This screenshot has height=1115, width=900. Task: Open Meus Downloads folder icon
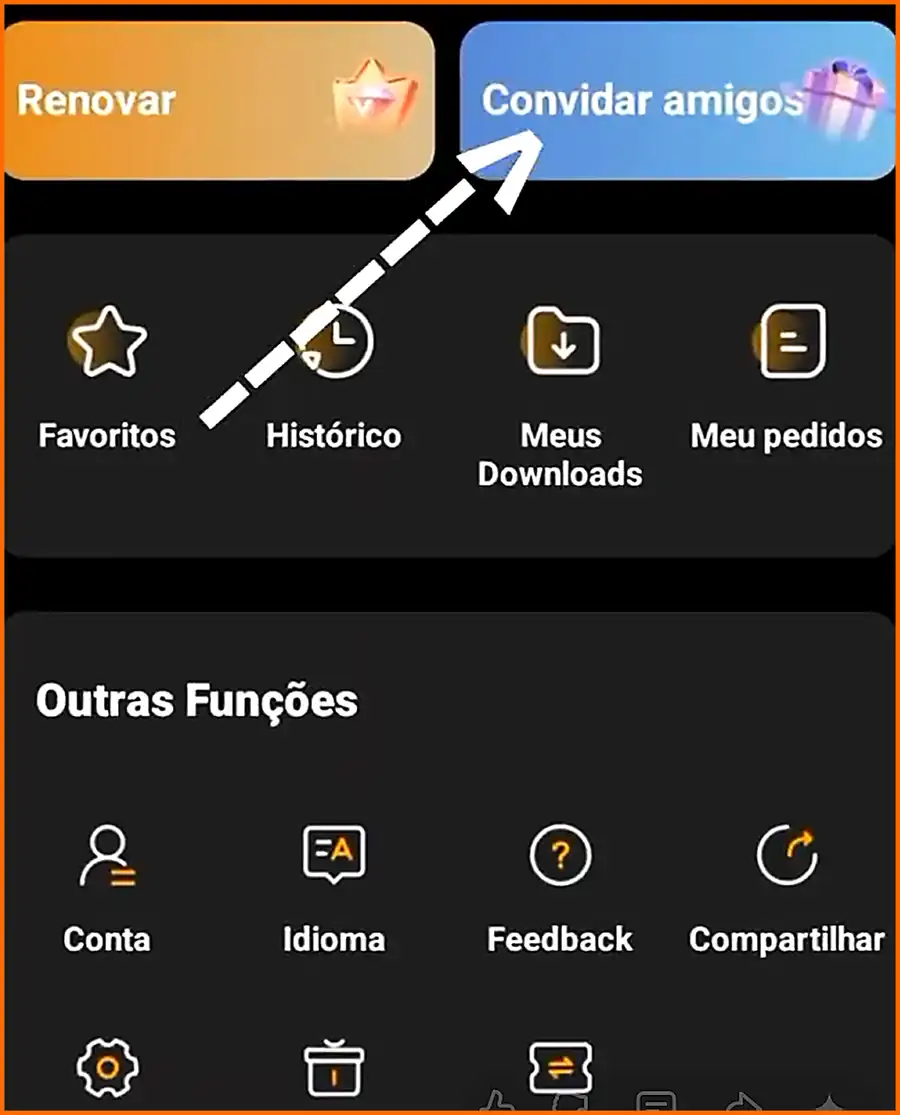tap(561, 341)
